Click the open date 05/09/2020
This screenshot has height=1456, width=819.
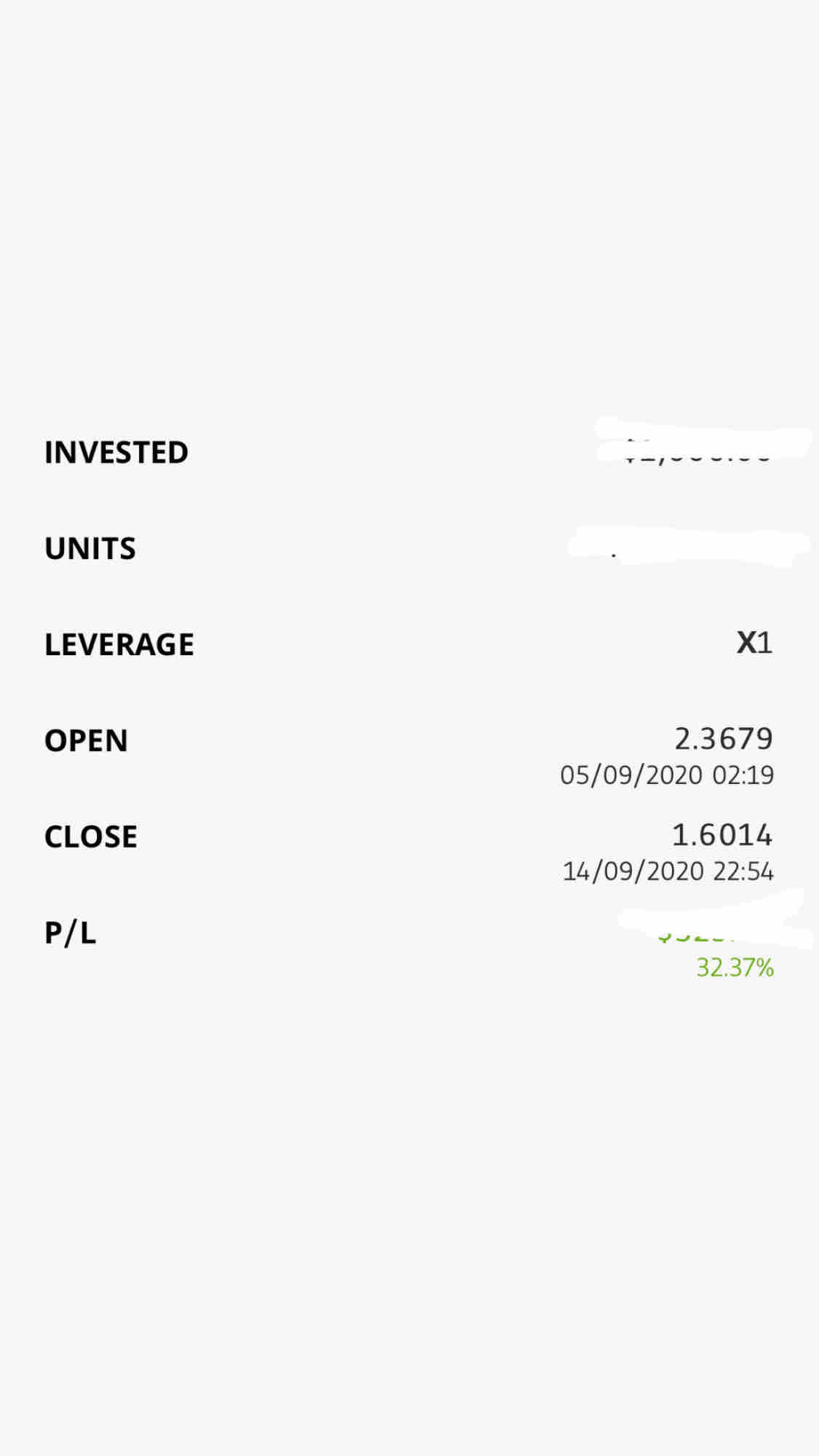629,774
